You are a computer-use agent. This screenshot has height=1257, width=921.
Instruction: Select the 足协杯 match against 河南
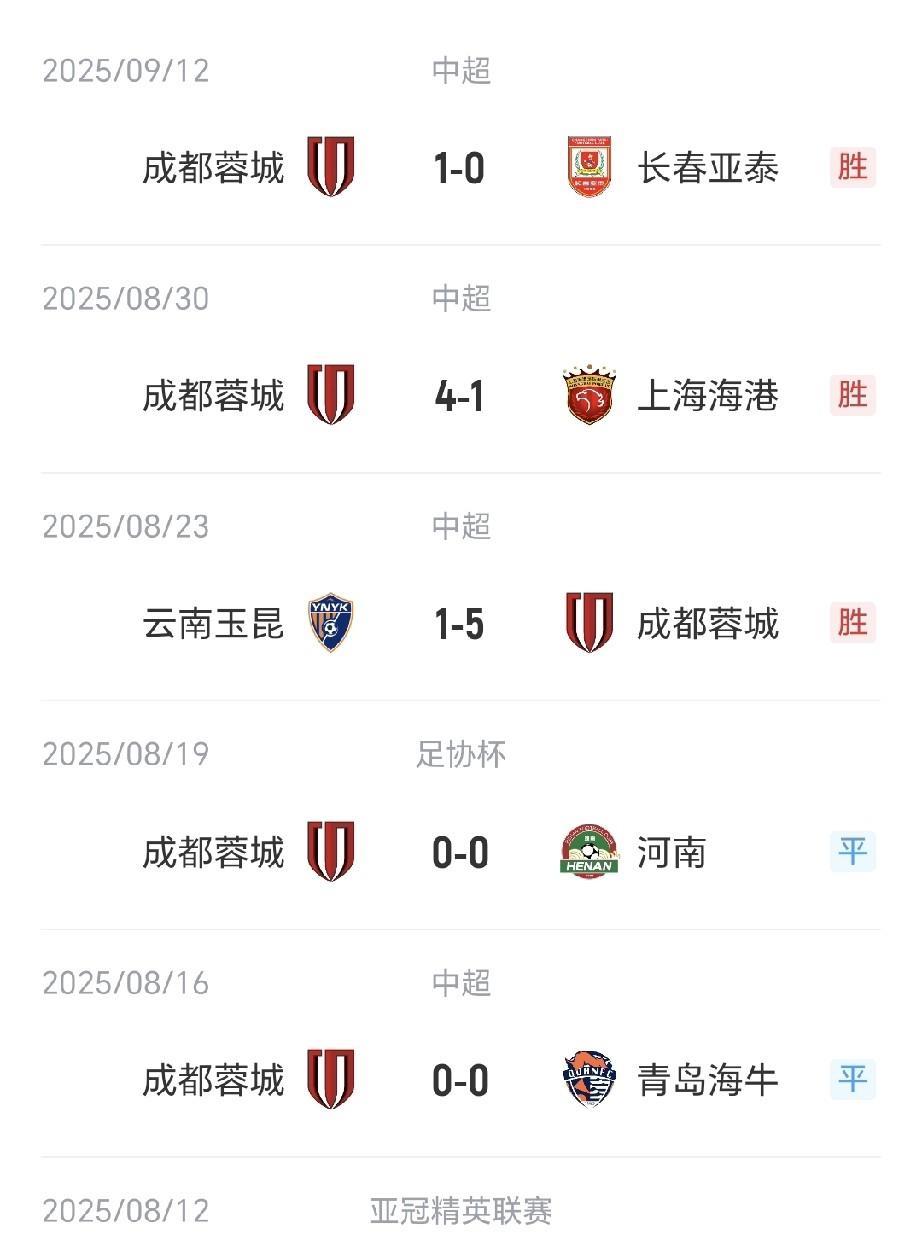(460, 853)
